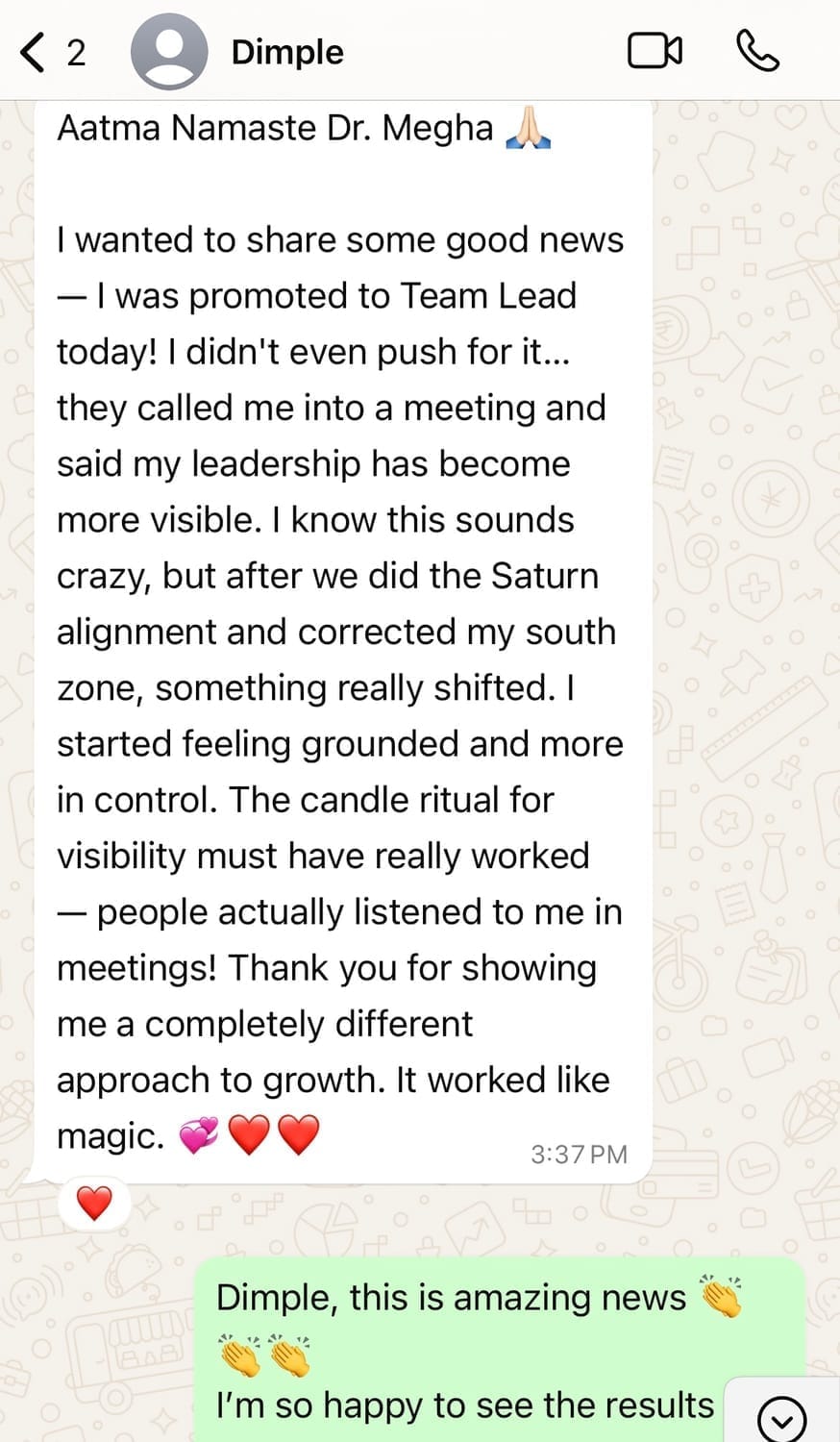
Task: Tap the heart reaction under the message
Action: (x=94, y=1203)
